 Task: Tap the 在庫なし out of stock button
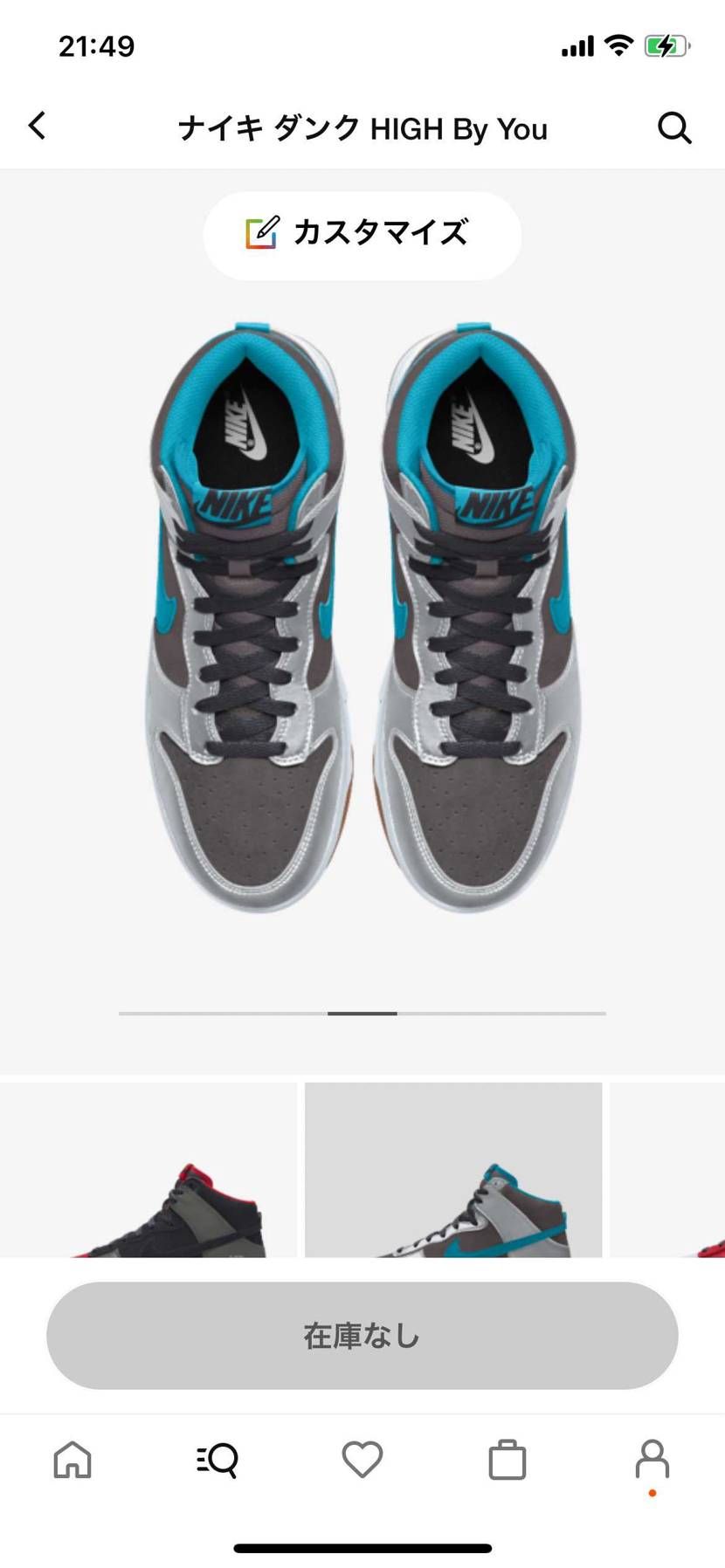click(x=362, y=1335)
